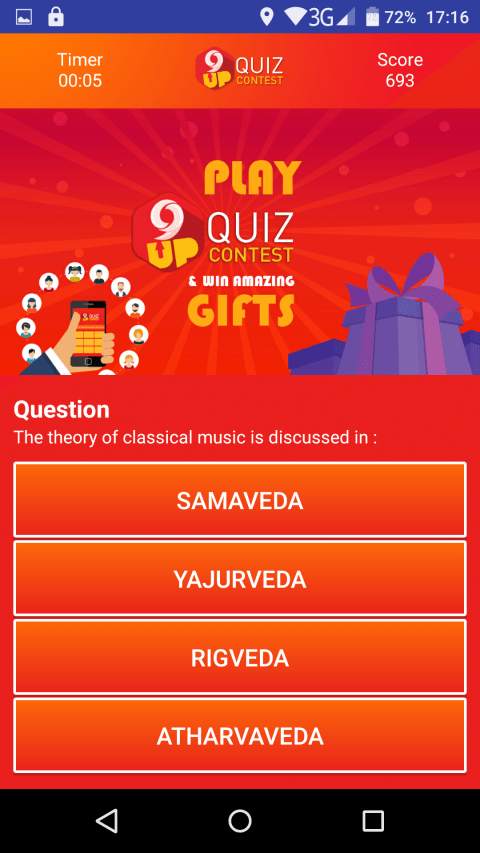
Task: Select the SAMAVEDA answer
Action: point(240,499)
